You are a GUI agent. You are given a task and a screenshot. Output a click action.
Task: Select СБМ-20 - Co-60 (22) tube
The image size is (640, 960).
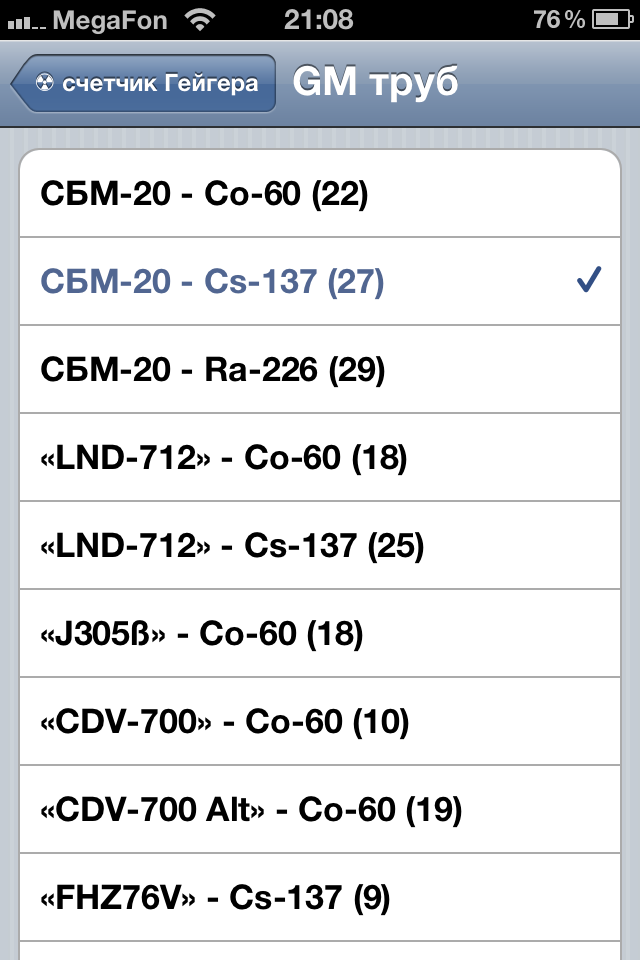[x=320, y=194]
